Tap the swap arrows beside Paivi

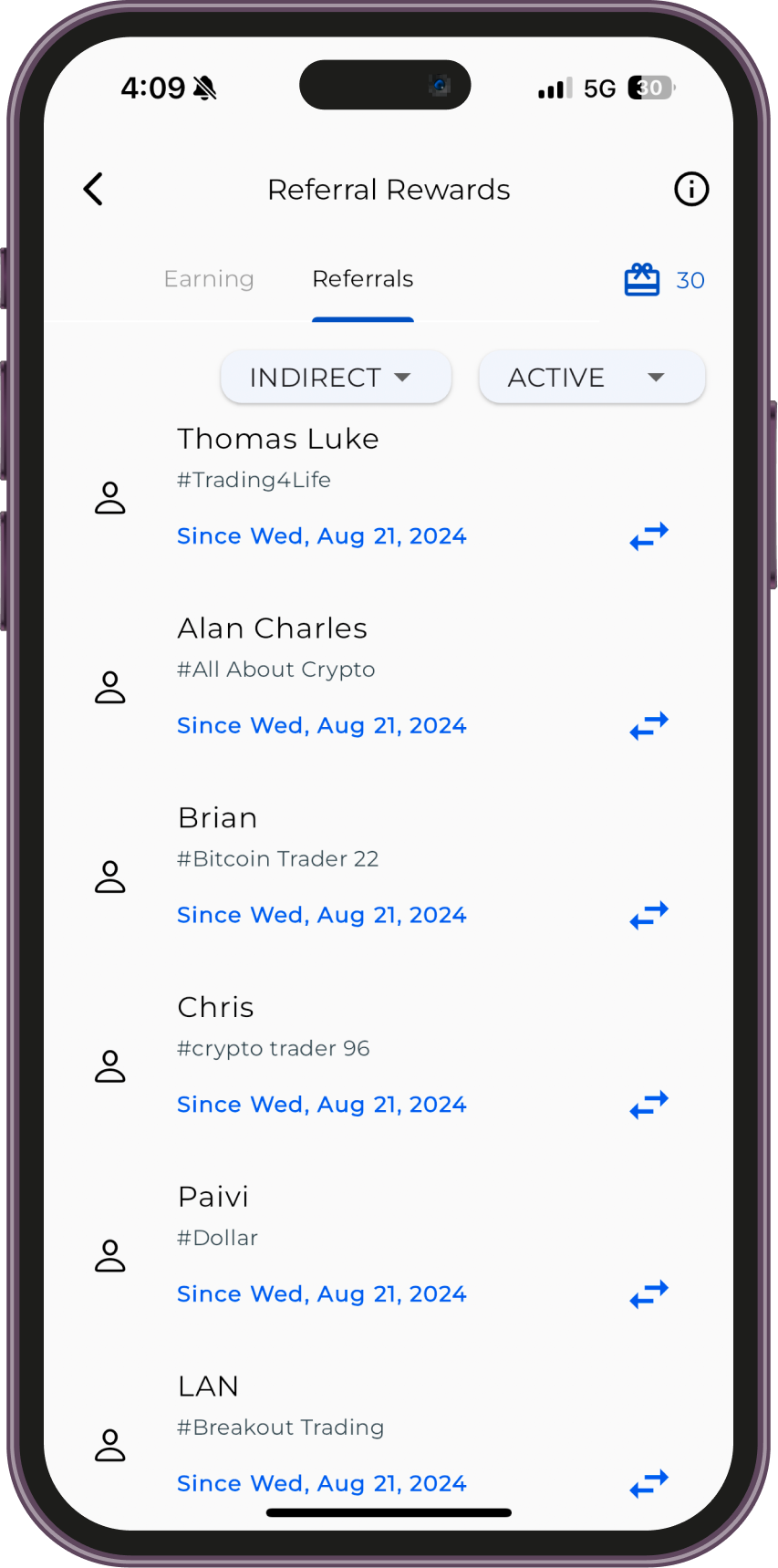click(648, 1294)
